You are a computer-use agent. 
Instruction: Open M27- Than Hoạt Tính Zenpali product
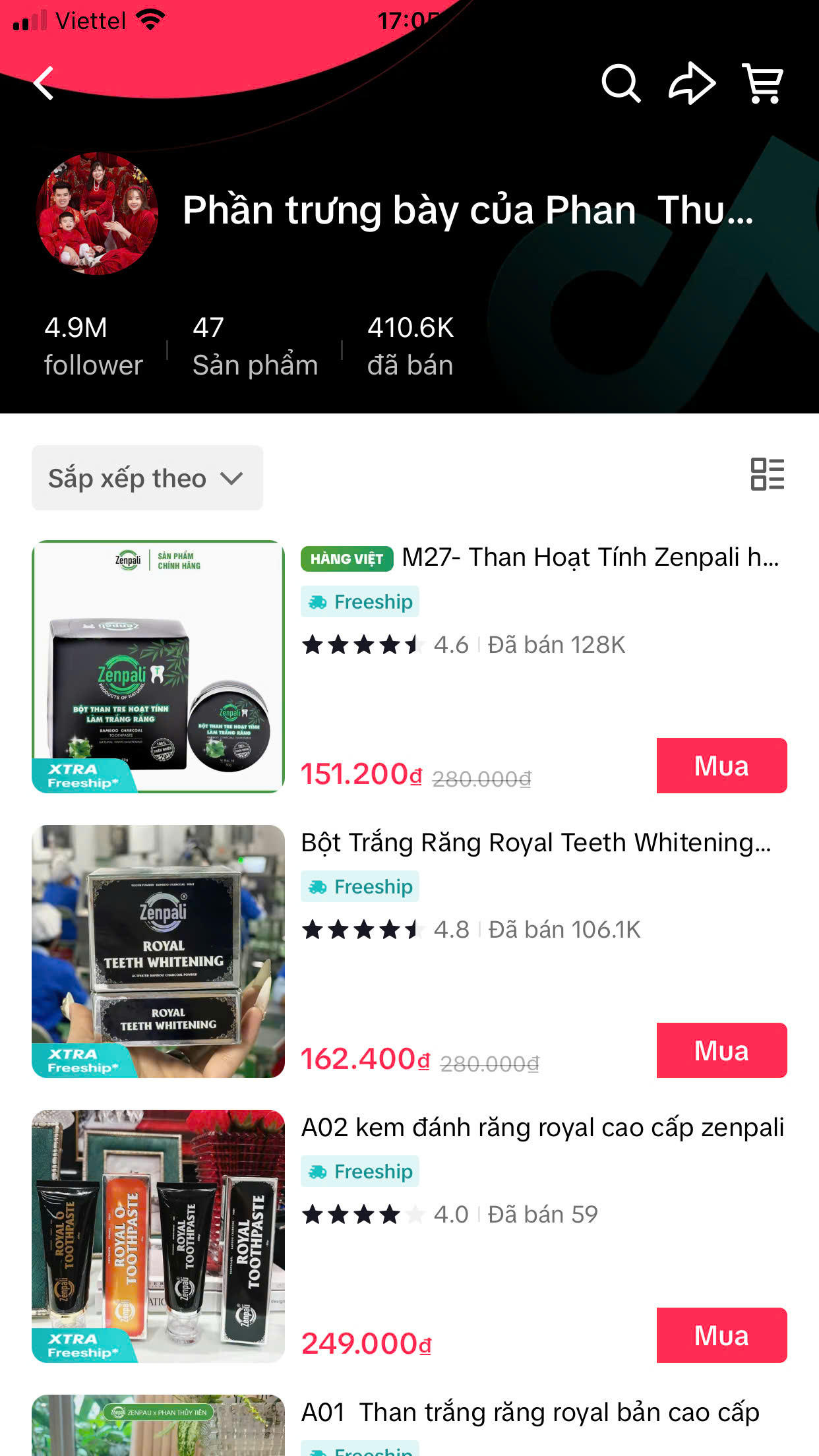pyautogui.click(x=590, y=558)
